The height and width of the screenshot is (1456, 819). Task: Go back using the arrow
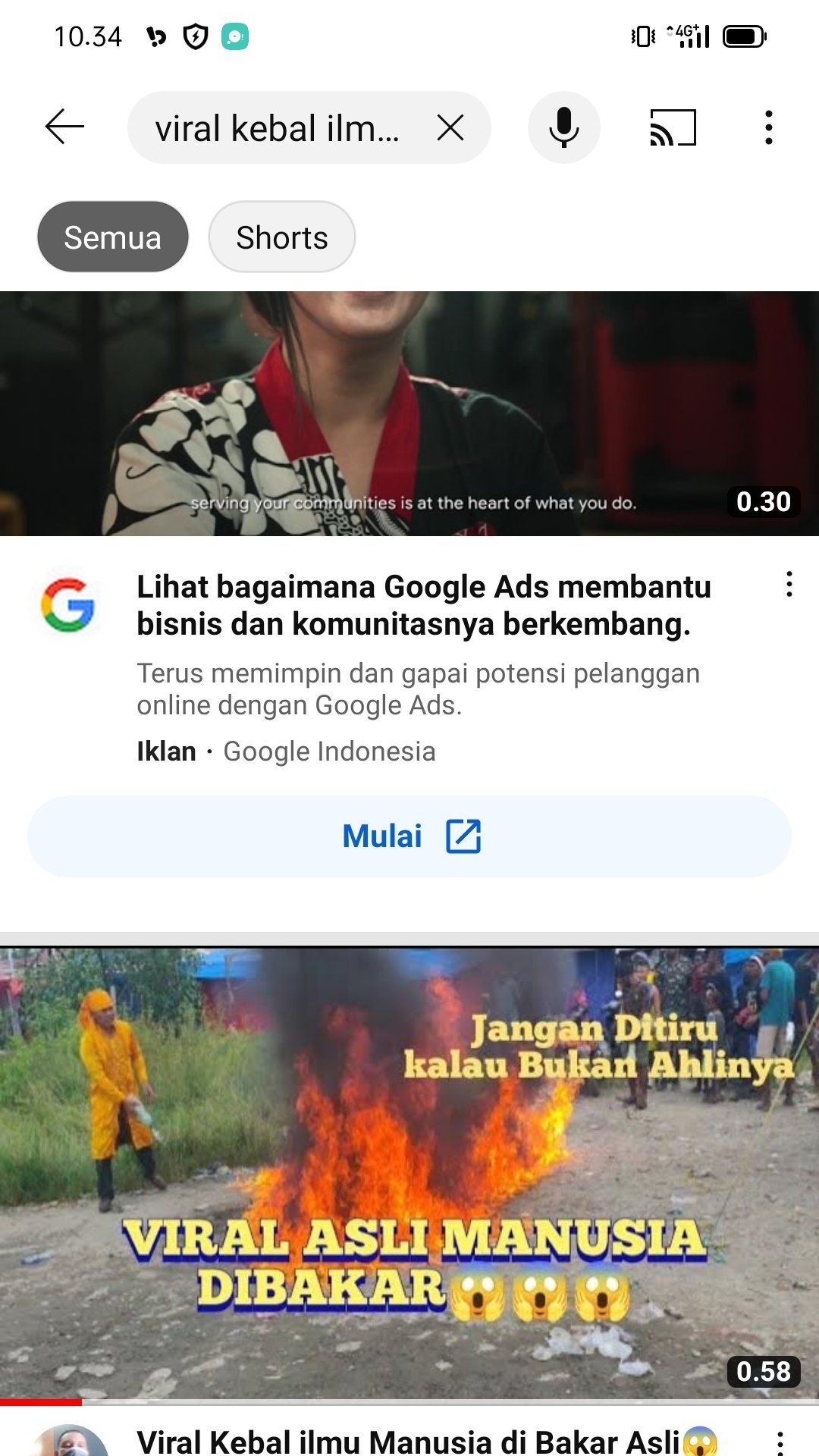64,127
